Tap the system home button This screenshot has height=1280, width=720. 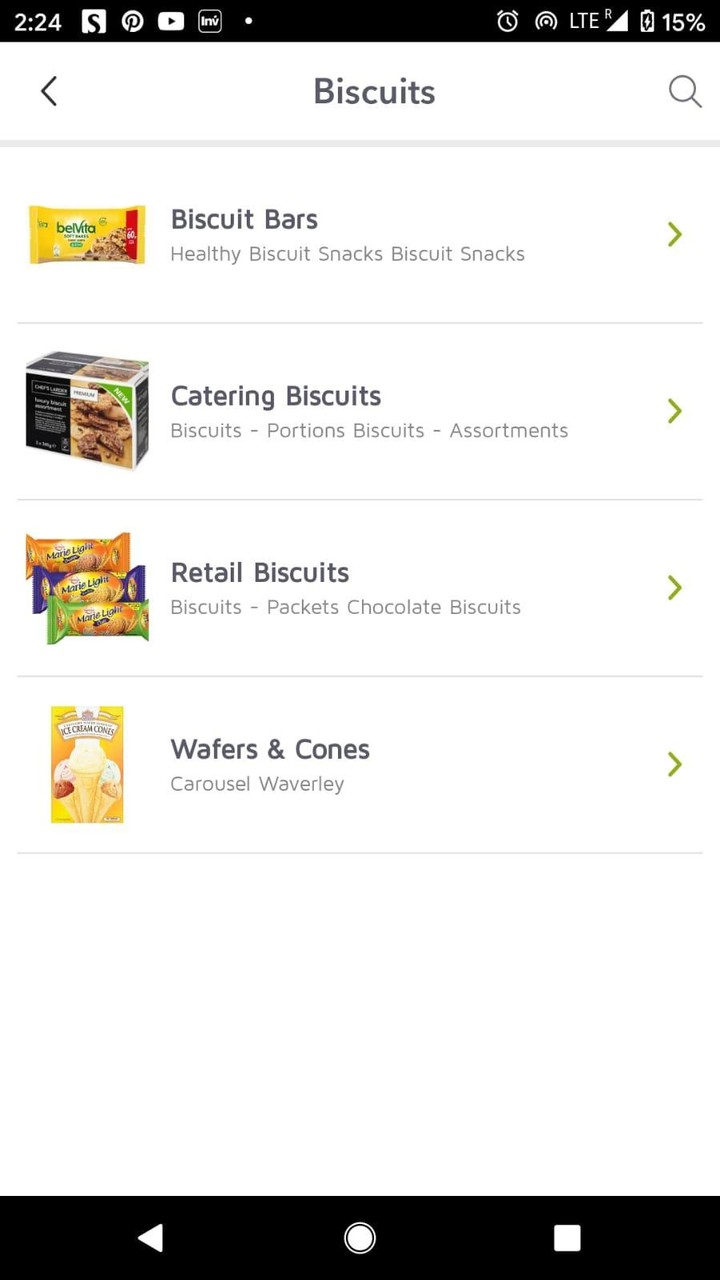click(360, 1238)
